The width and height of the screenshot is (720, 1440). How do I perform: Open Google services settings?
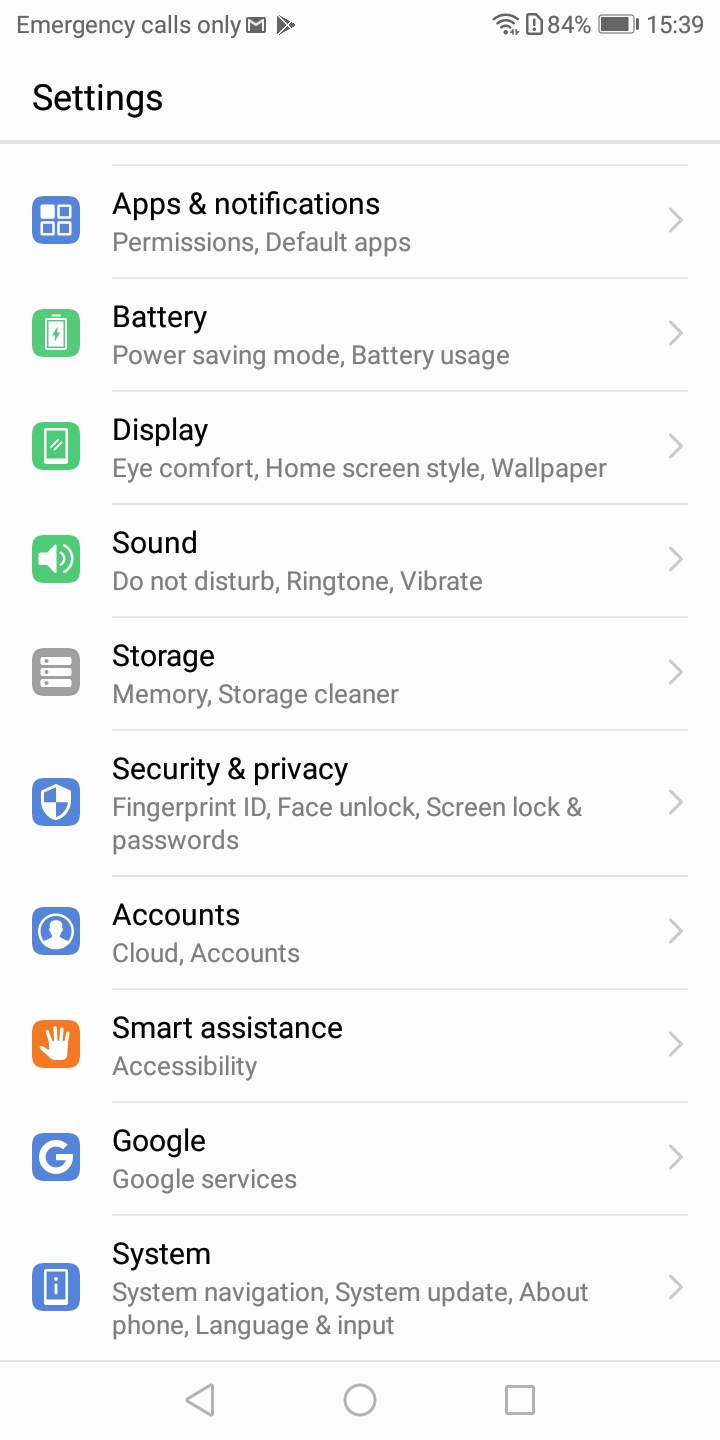tap(360, 1159)
